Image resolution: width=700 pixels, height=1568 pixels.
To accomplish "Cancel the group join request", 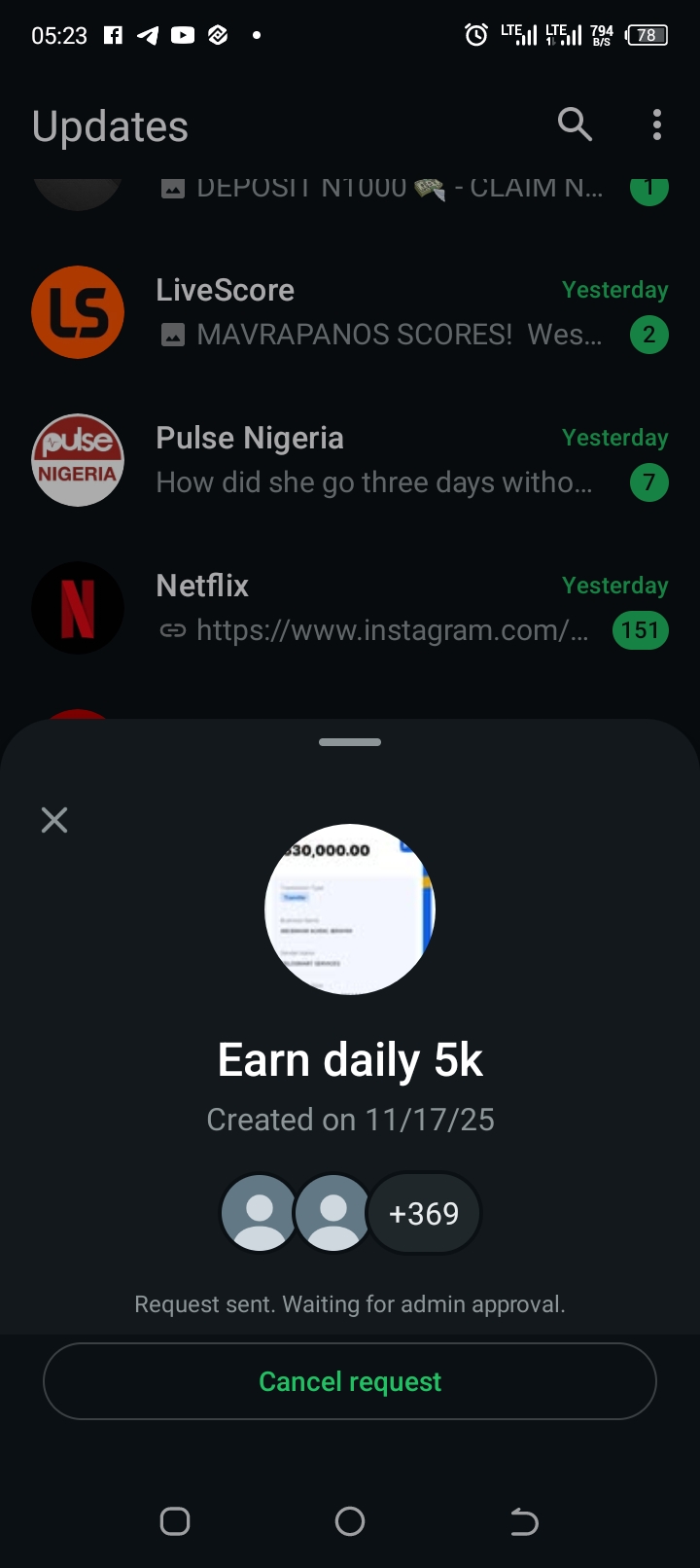I will pos(350,1381).
